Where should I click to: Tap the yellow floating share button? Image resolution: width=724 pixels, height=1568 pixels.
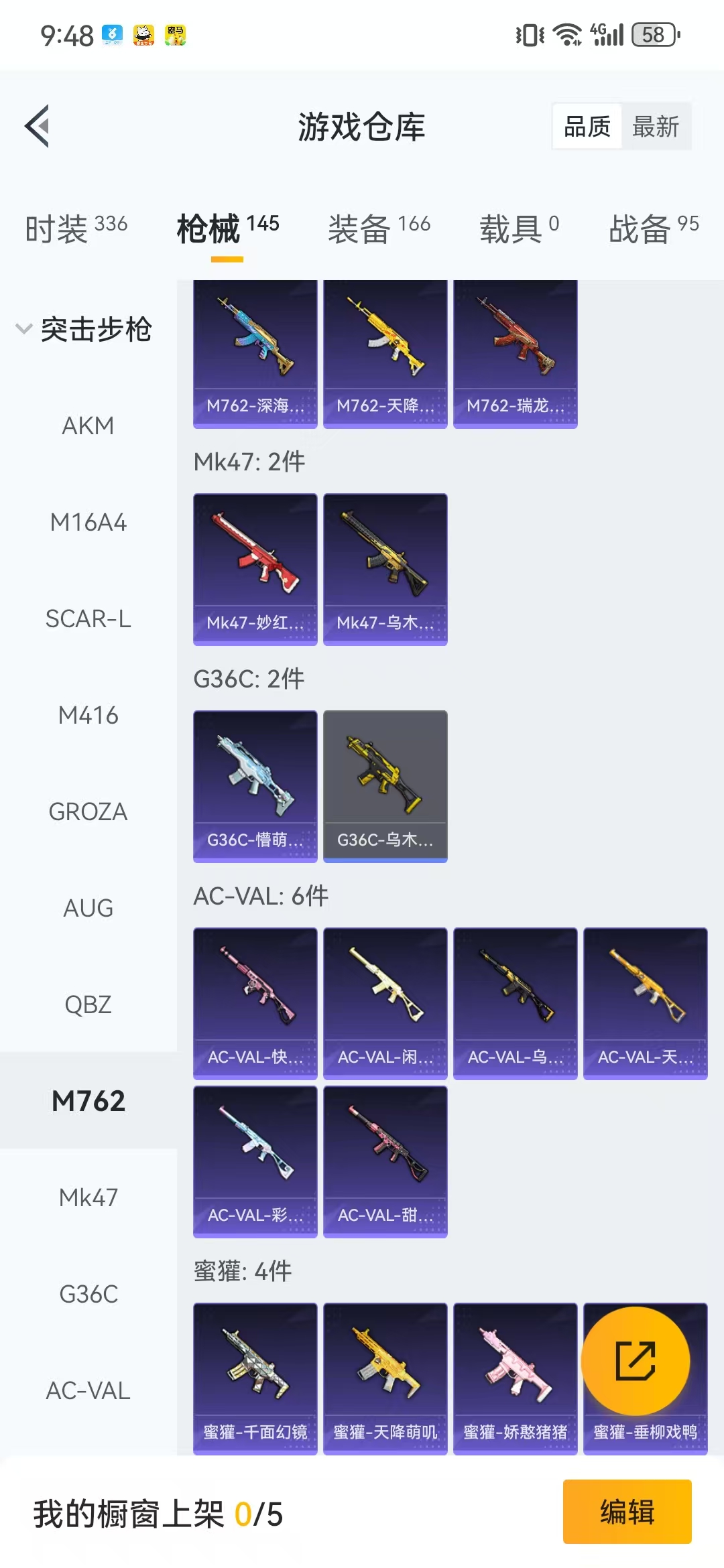[636, 1361]
